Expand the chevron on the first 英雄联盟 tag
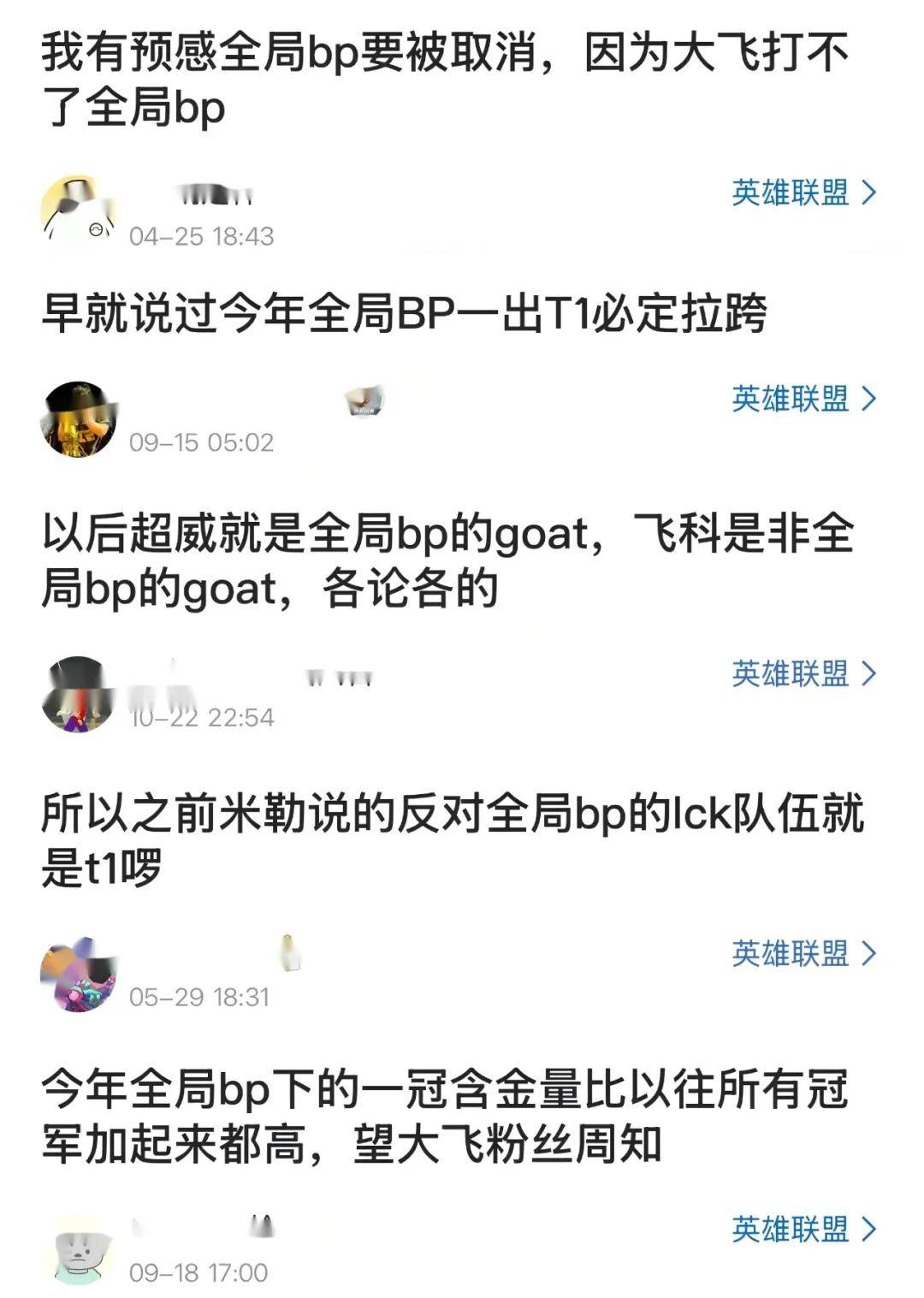Image resolution: width=924 pixels, height=1298 pixels. [x=869, y=195]
